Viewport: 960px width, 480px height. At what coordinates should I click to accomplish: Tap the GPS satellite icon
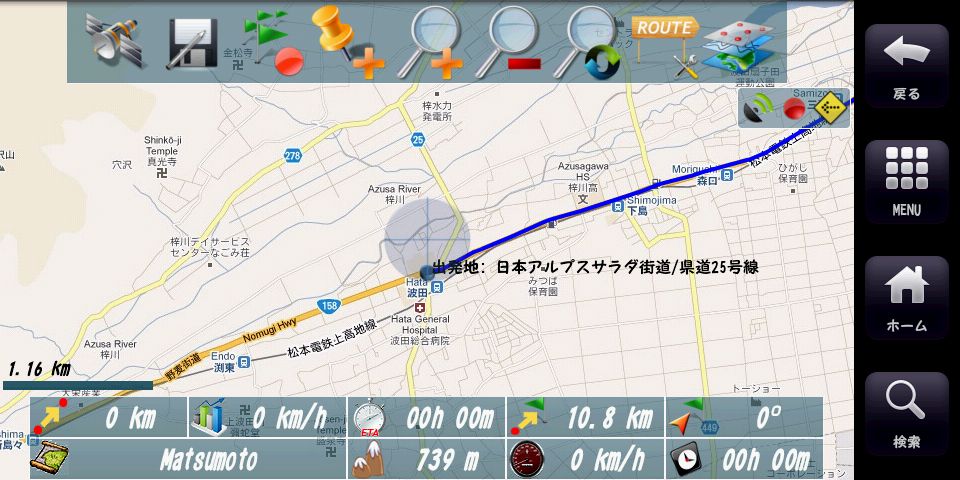113,42
